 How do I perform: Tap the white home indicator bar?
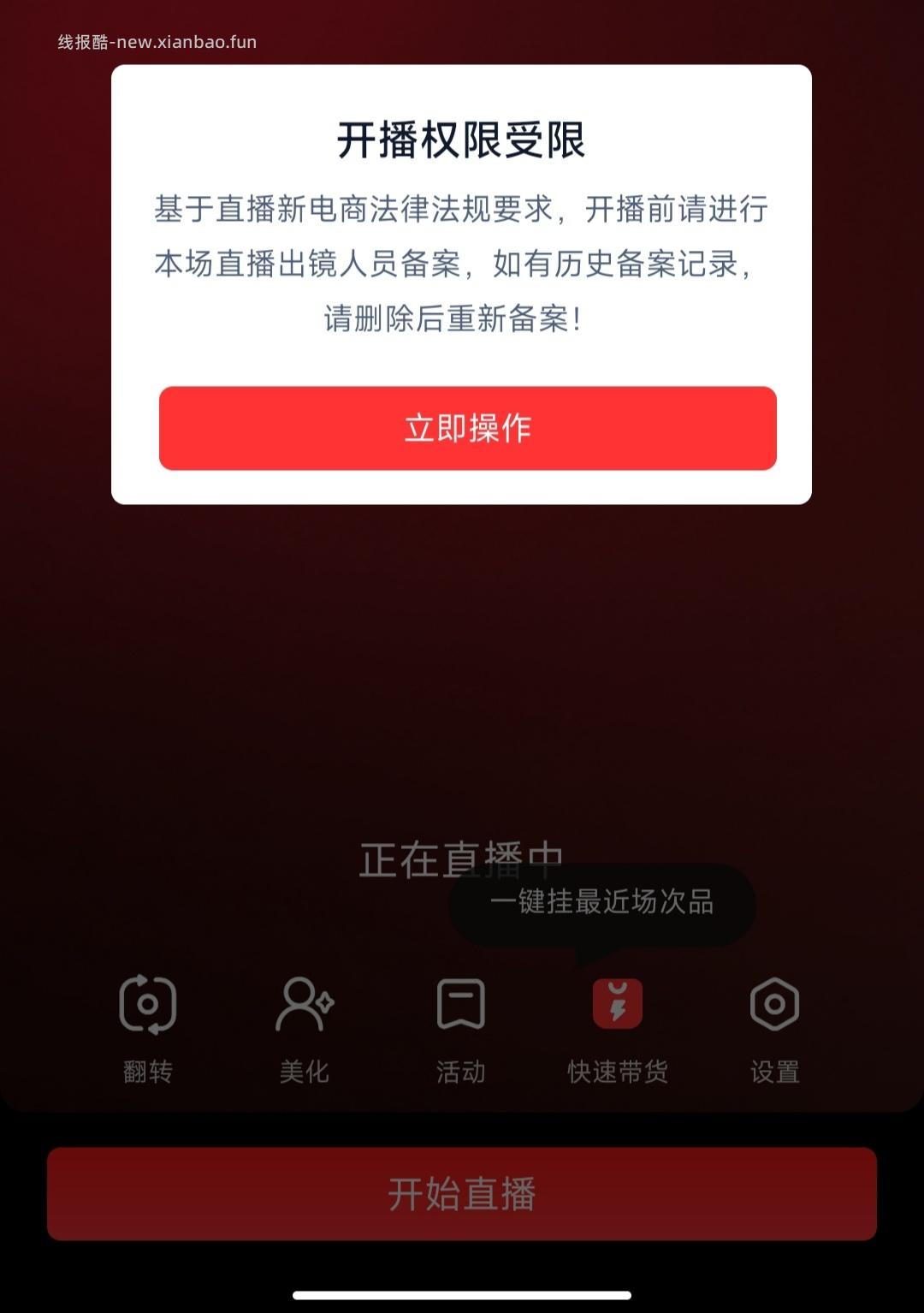click(462, 1294)
